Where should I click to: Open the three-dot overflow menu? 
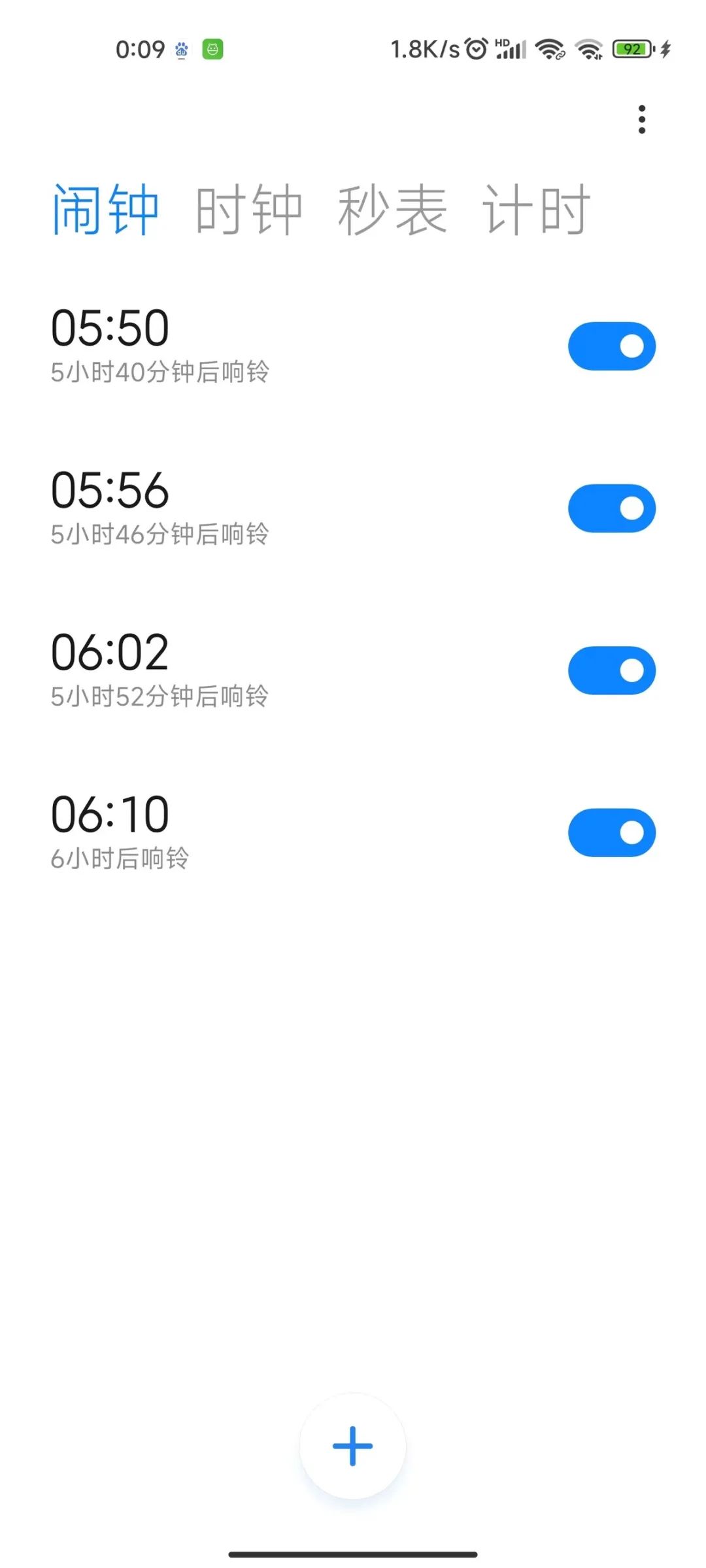tap(641, 120)
